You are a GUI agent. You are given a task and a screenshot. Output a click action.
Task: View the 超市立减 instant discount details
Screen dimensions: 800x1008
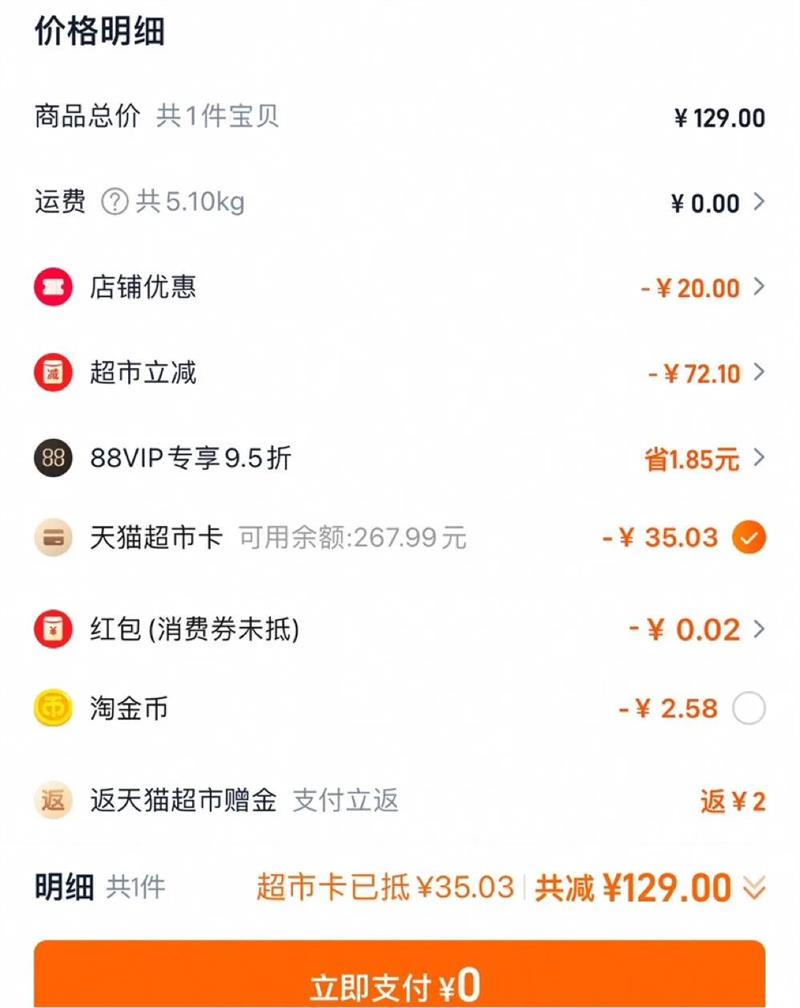coord(758,373)
